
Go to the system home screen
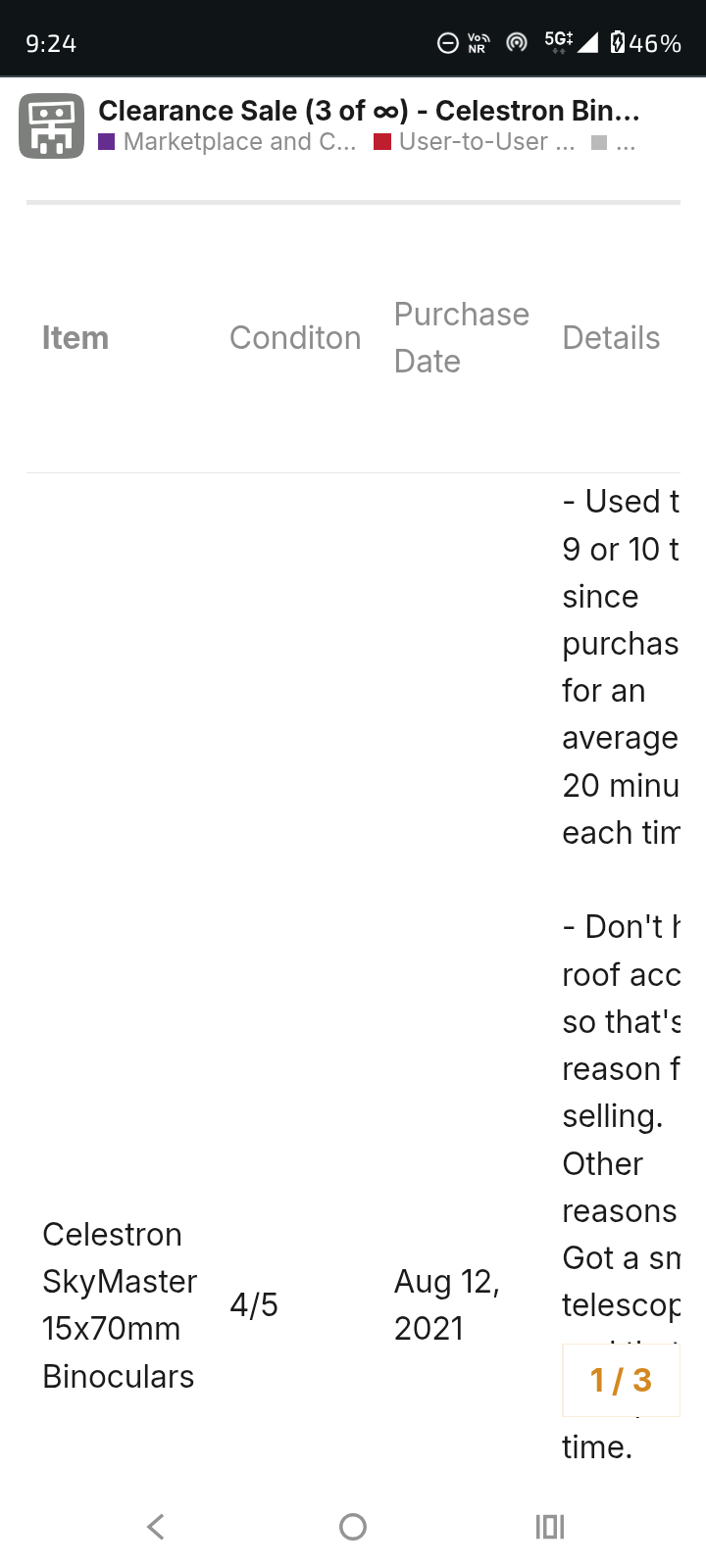pyautogui.click(x=353, y=1526)
